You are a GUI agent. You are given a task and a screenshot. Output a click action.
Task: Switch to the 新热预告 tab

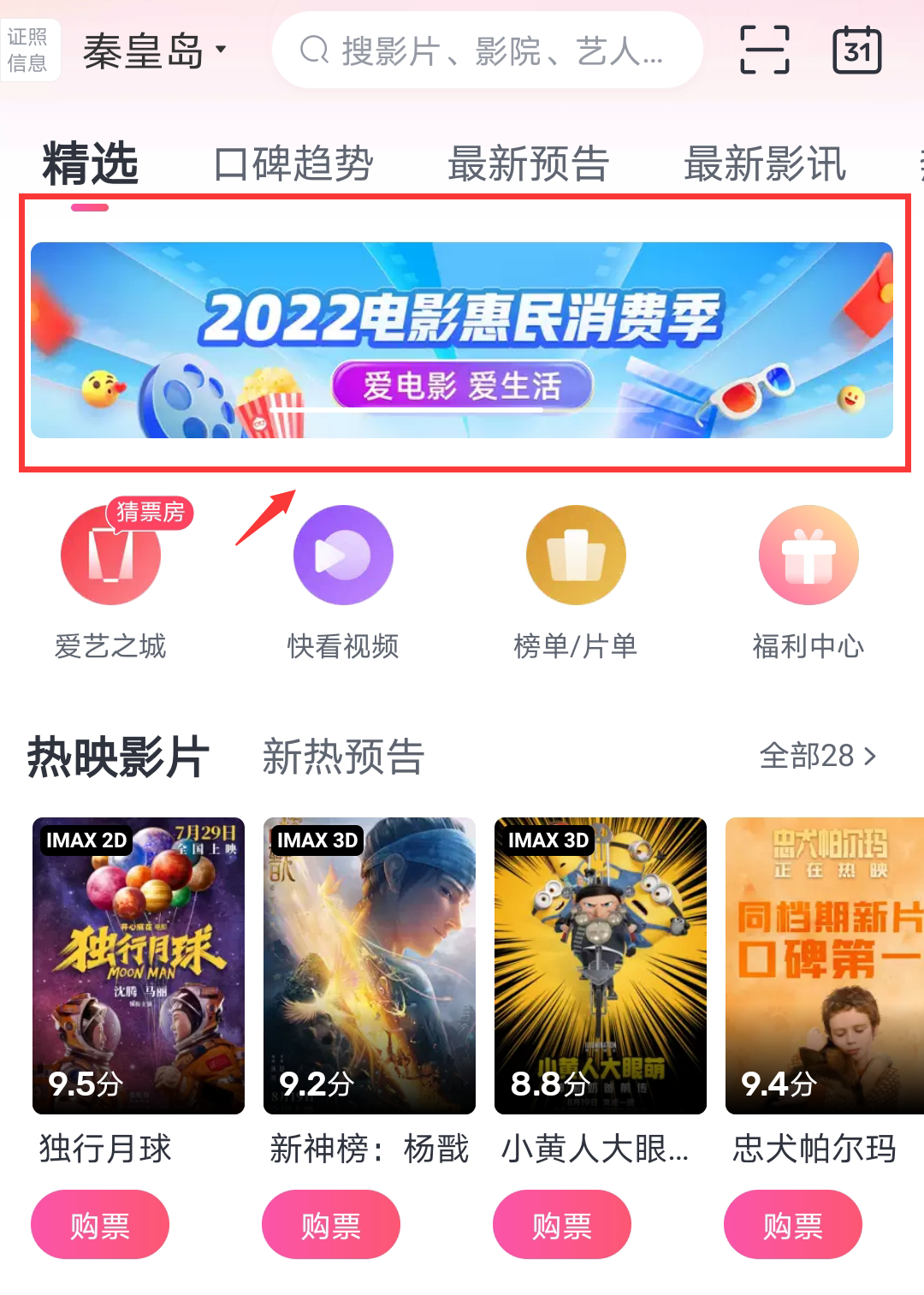coord(343,757)
